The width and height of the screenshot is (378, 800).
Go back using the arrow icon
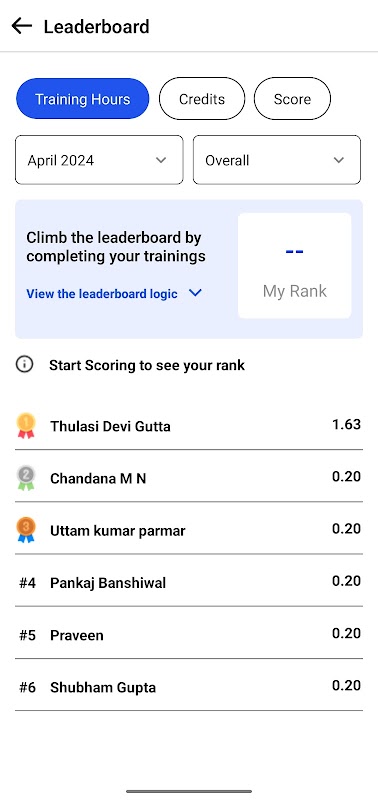coord(21,26)
